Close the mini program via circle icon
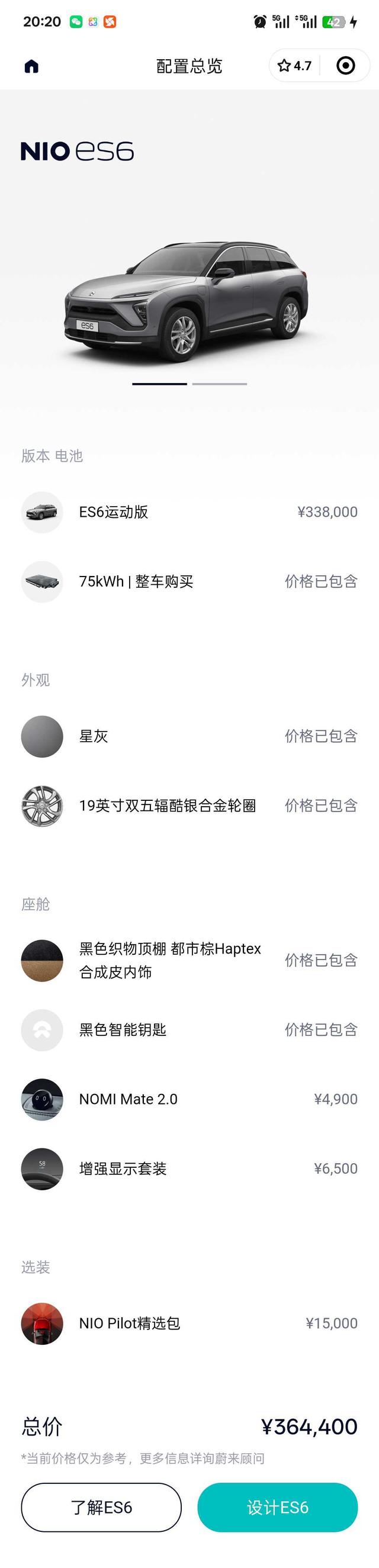Viewport: 379px width, 1568px height. pos(345,66)
